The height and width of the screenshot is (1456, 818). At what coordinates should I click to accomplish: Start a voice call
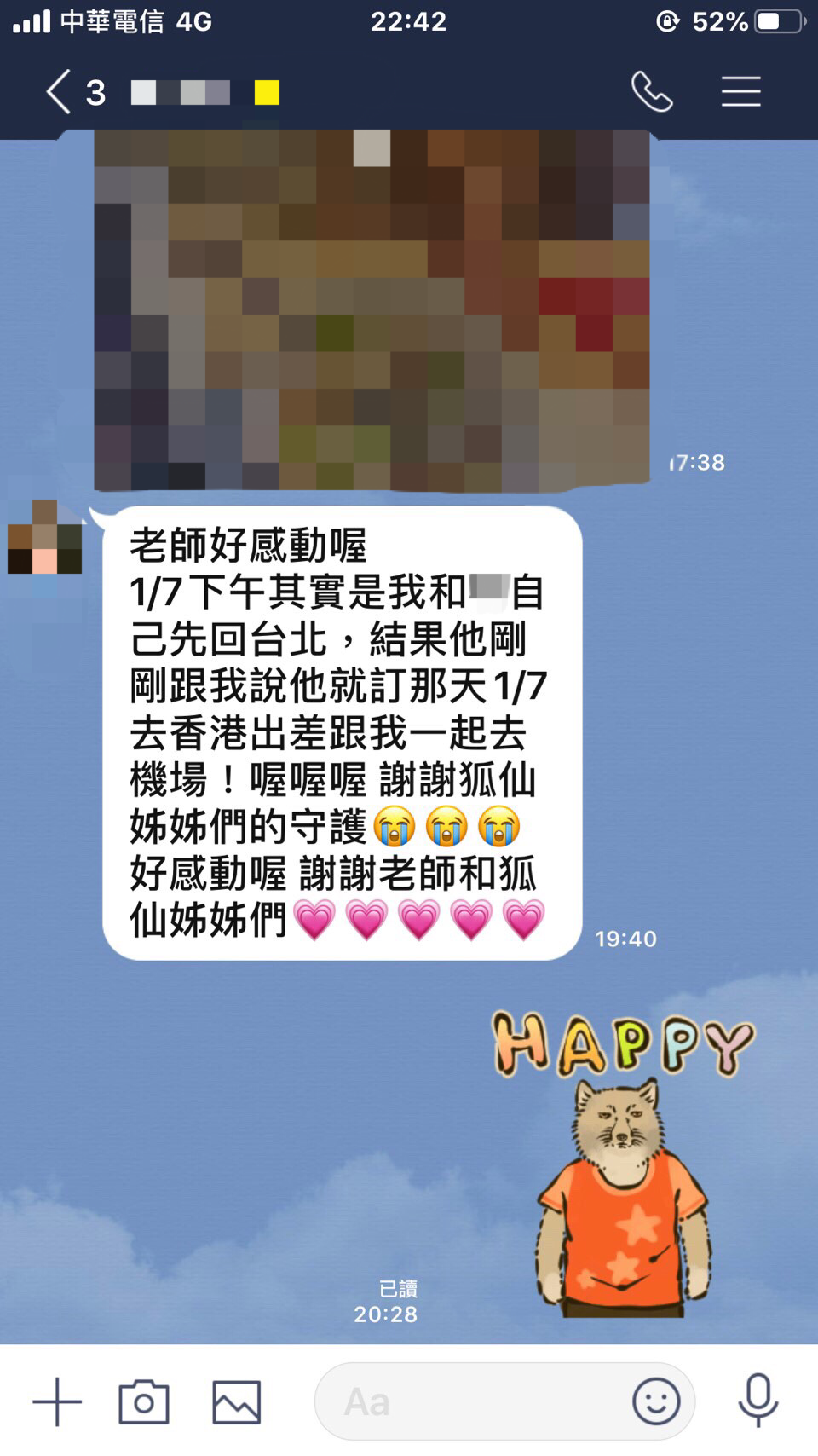(652, 91)
